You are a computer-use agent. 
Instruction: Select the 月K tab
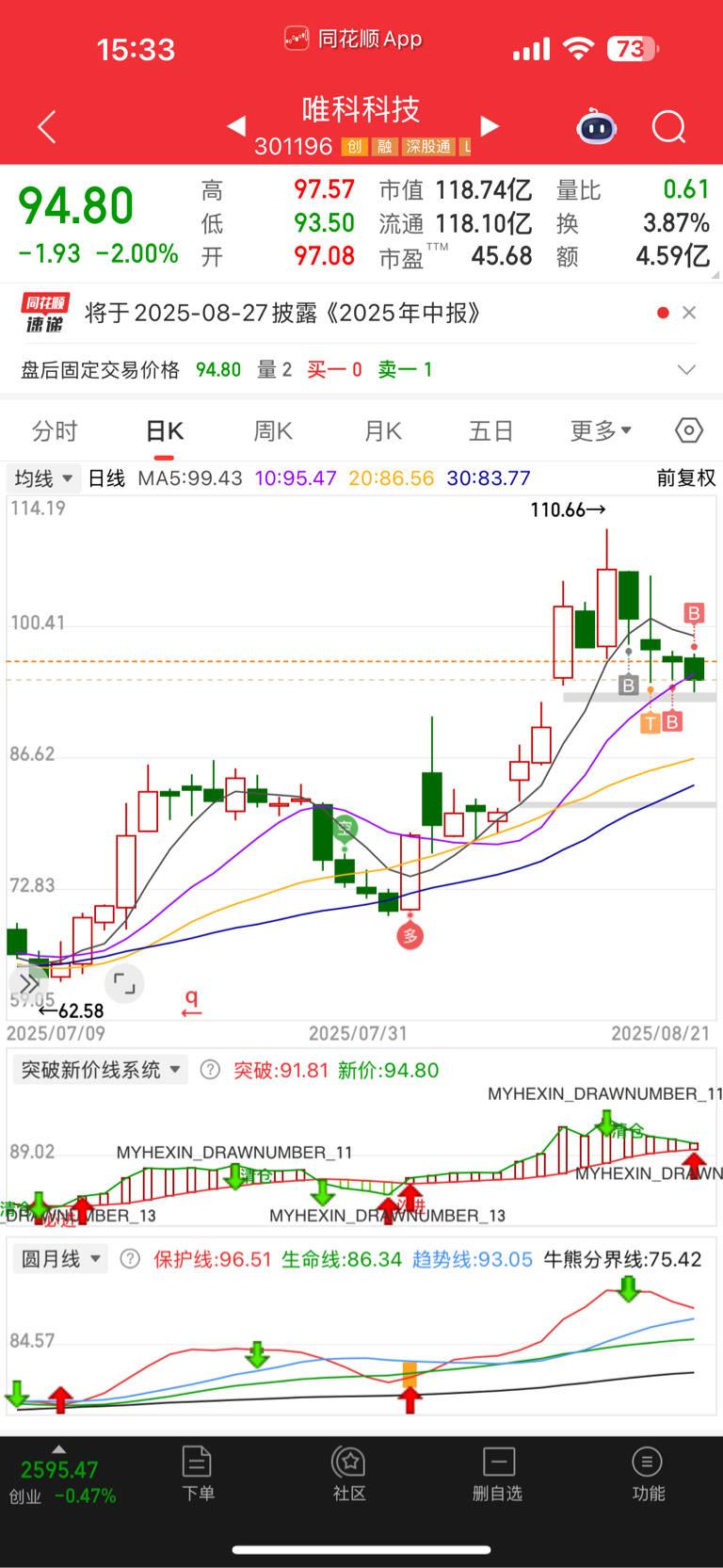383,431
